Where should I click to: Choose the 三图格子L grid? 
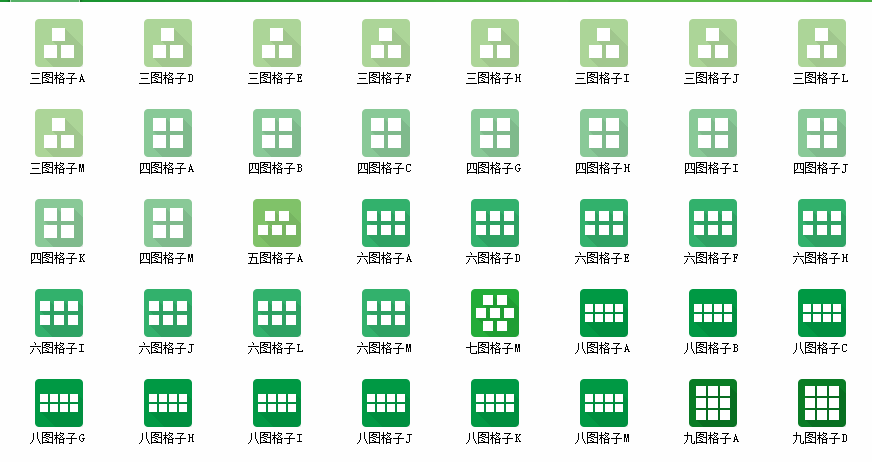822,43
